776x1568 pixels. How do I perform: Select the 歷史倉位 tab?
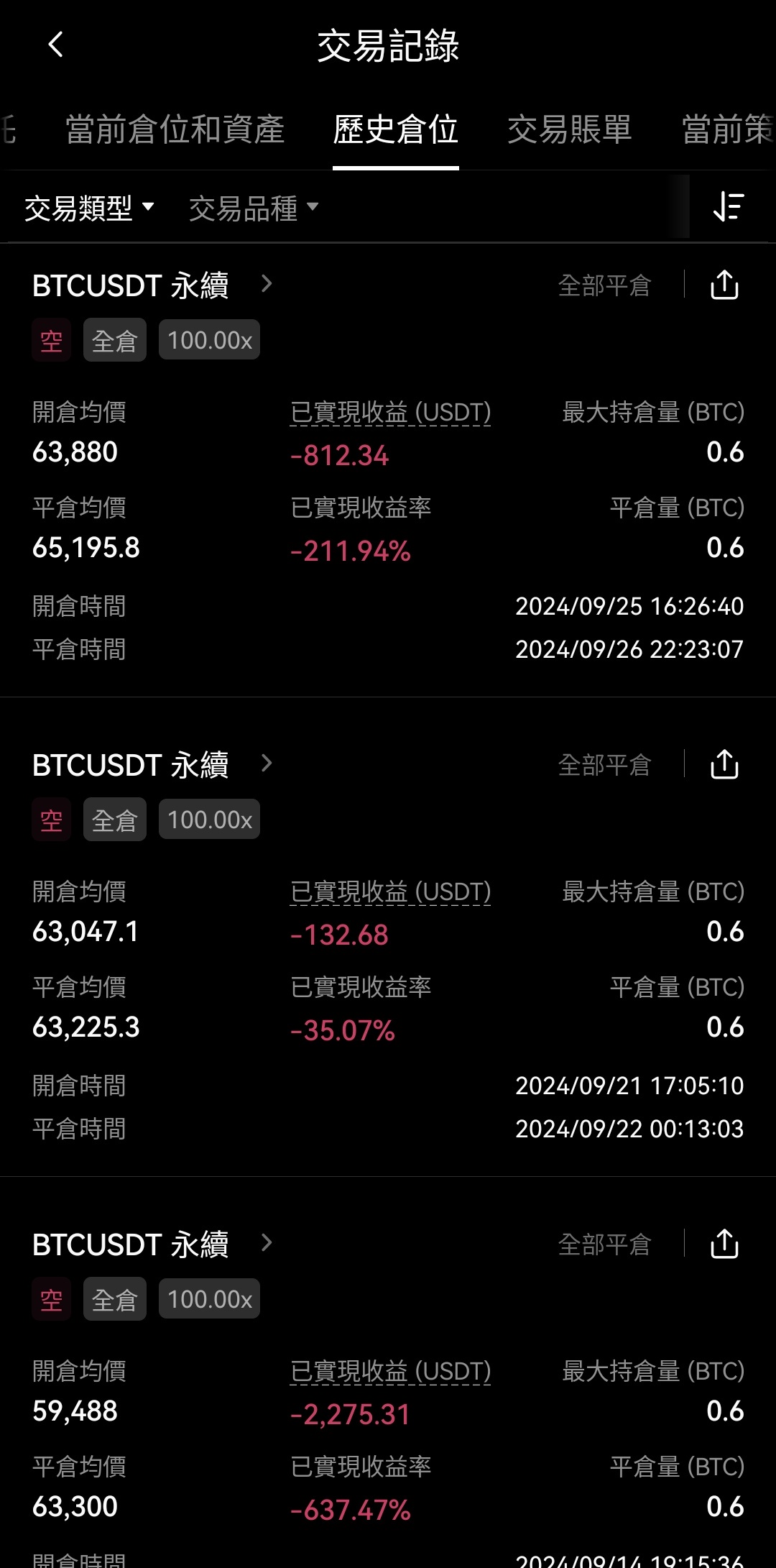(x=396, y=129)
